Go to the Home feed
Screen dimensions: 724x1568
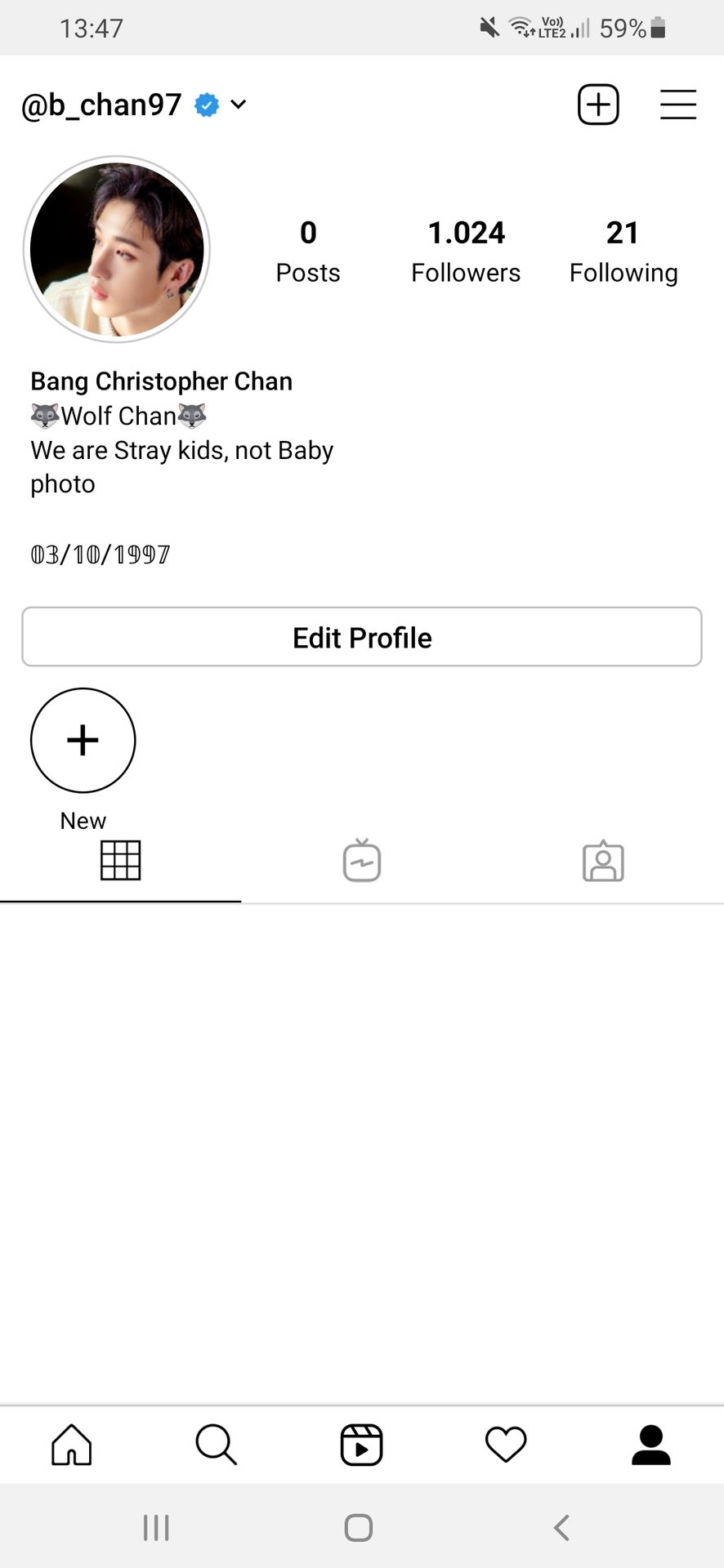[72, 1445]
